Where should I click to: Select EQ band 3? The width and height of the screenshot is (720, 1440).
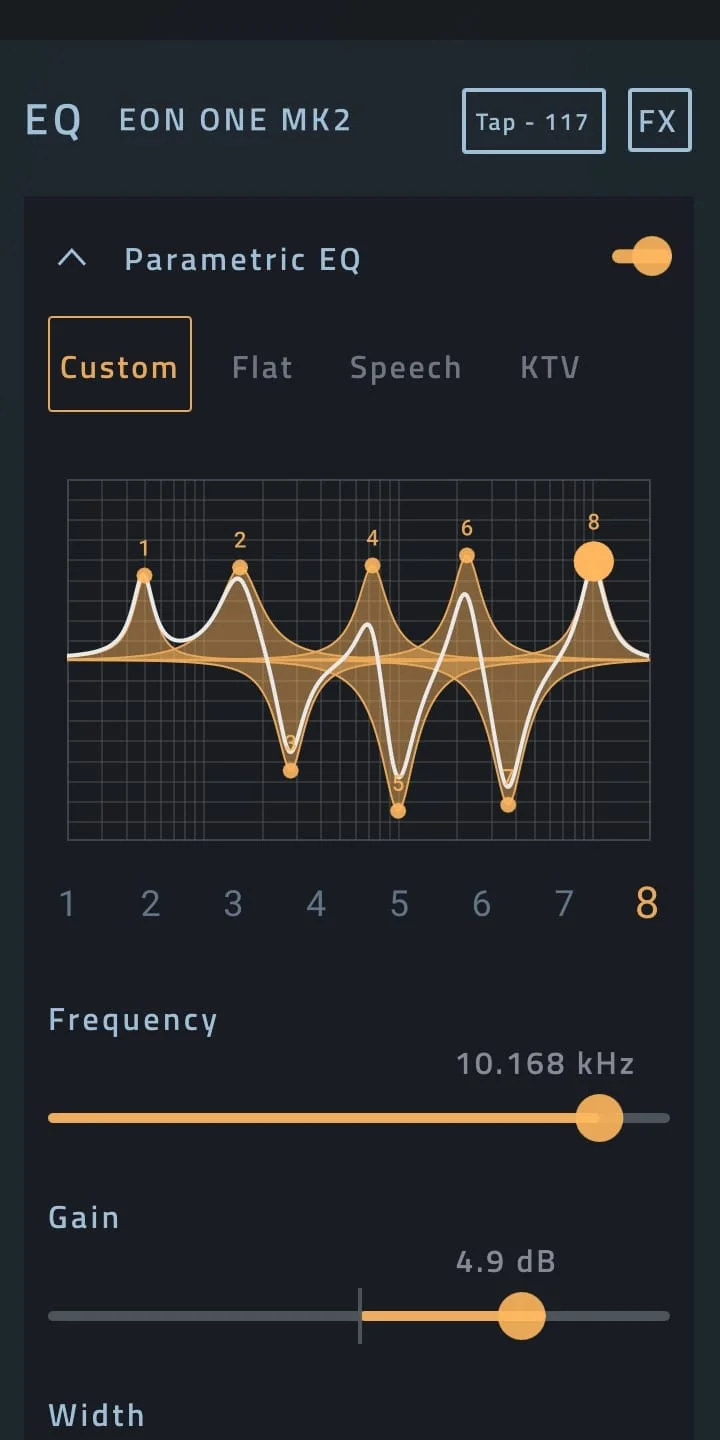tap(233, 903)
